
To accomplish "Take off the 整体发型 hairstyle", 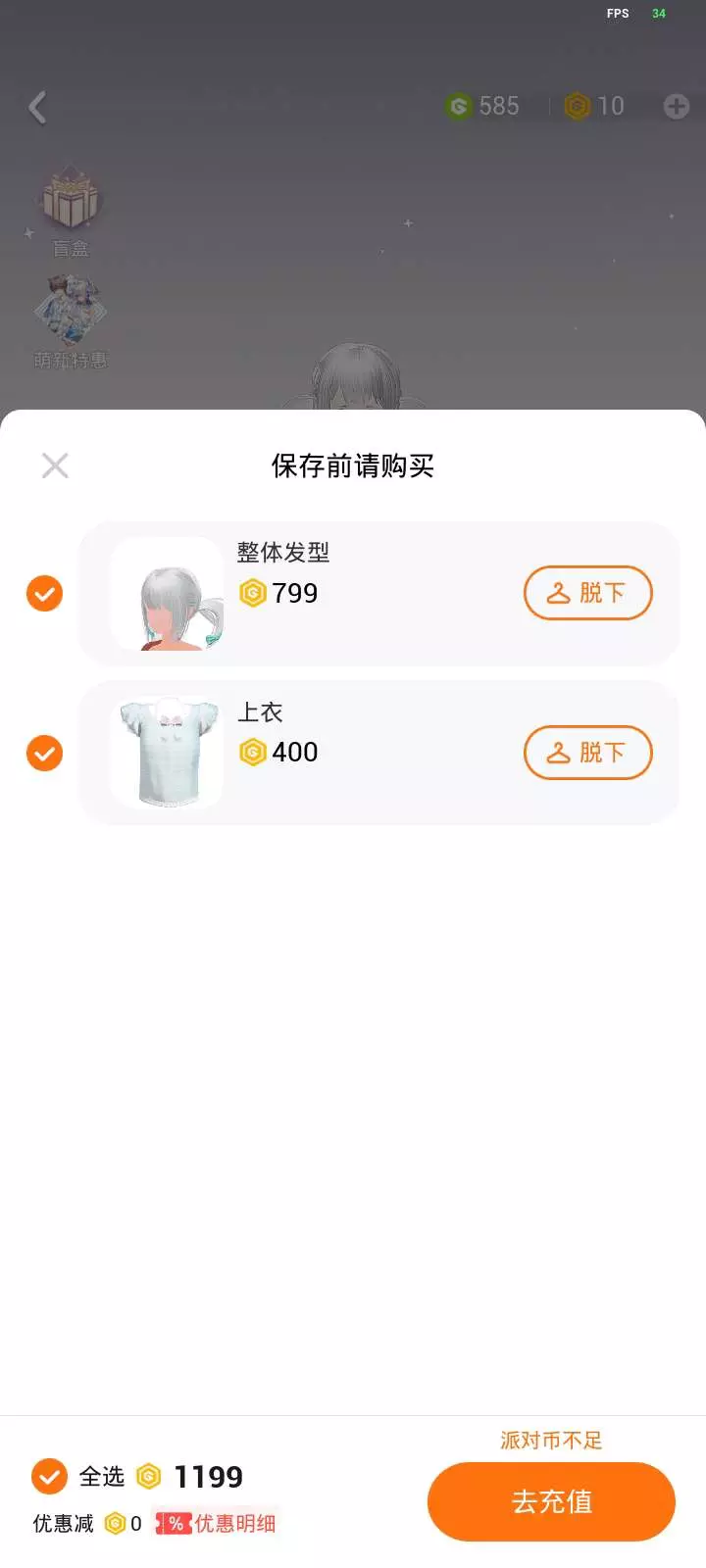I will [587, 593].
